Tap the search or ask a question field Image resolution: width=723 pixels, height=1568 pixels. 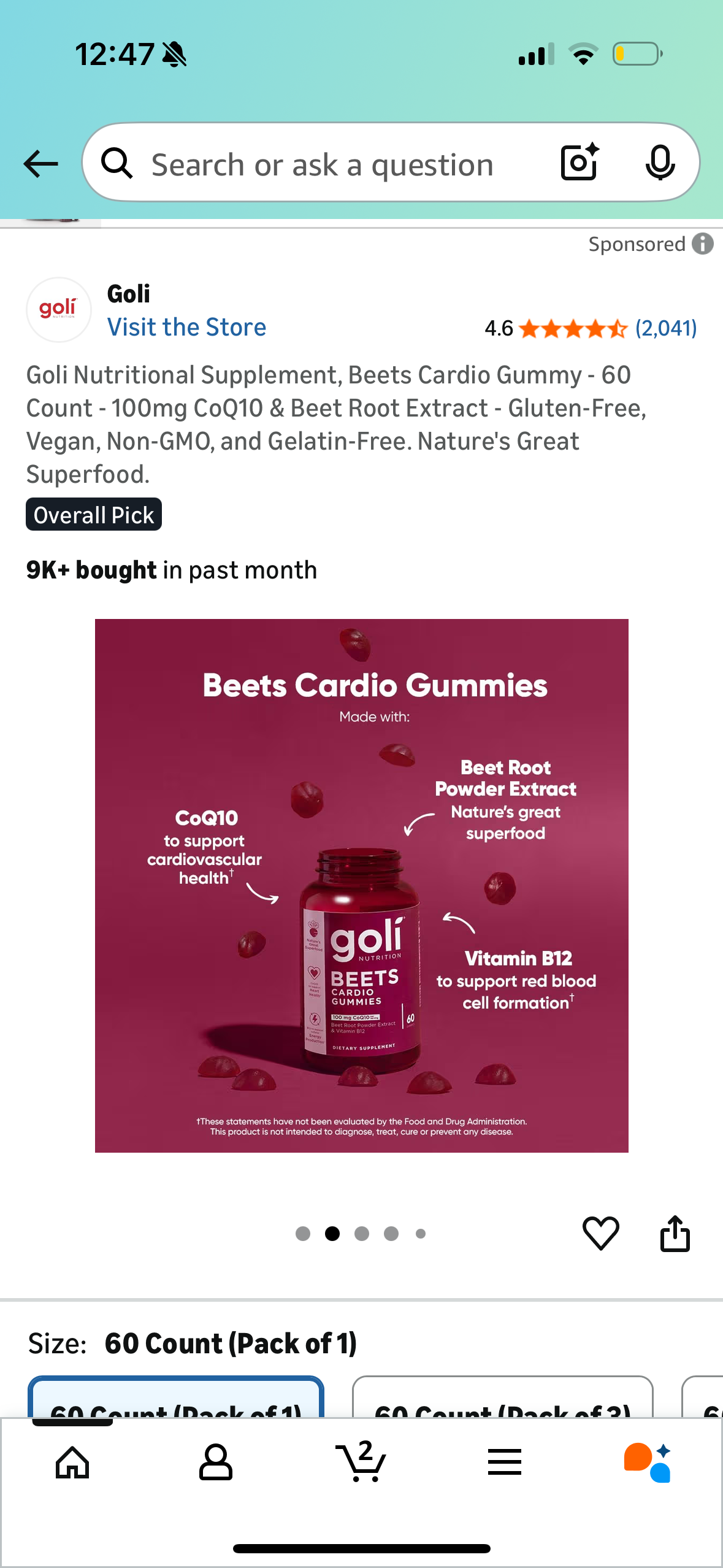(x=322, y=164)
